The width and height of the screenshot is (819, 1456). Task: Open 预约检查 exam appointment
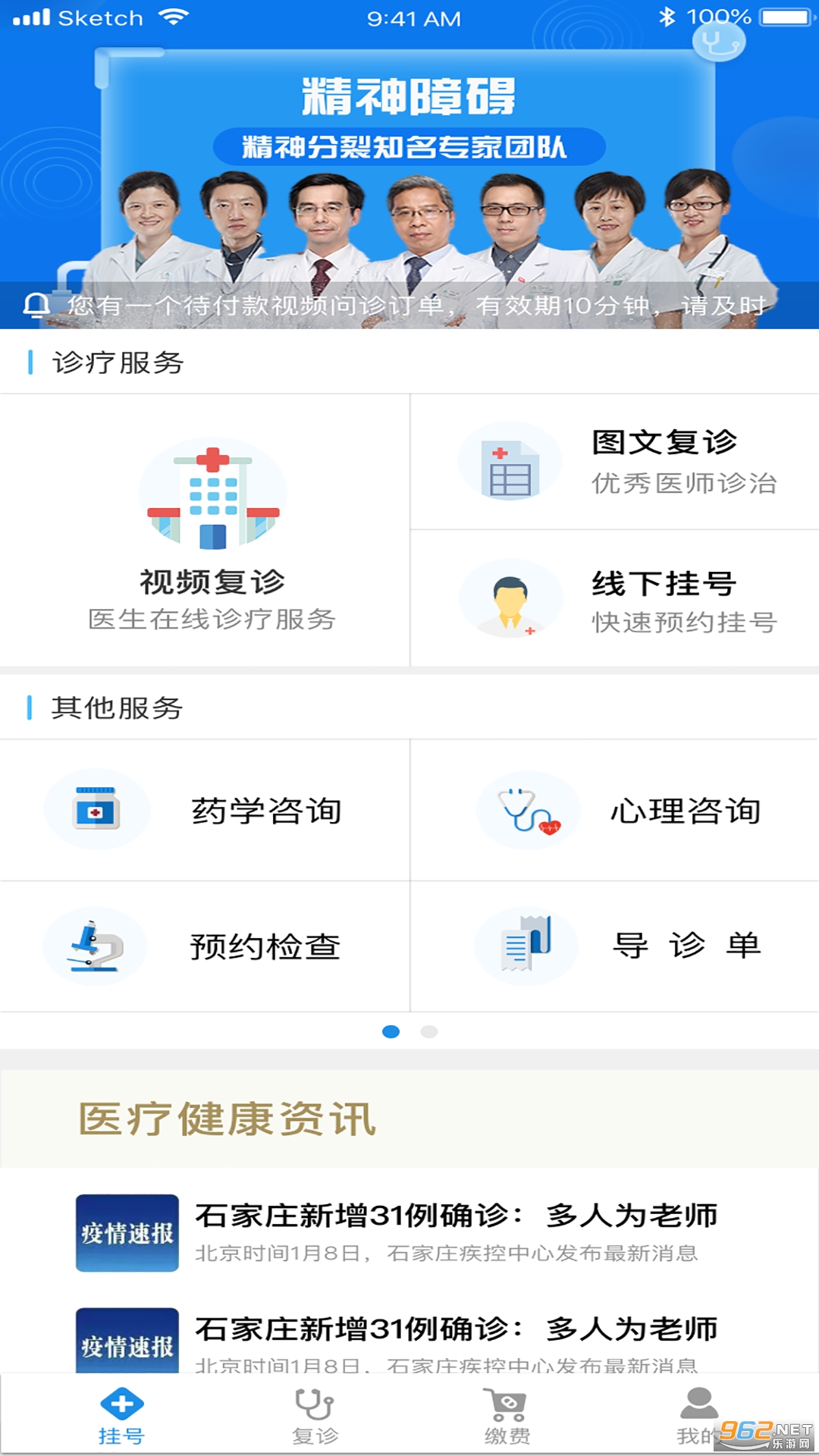[x=205, y=946]
